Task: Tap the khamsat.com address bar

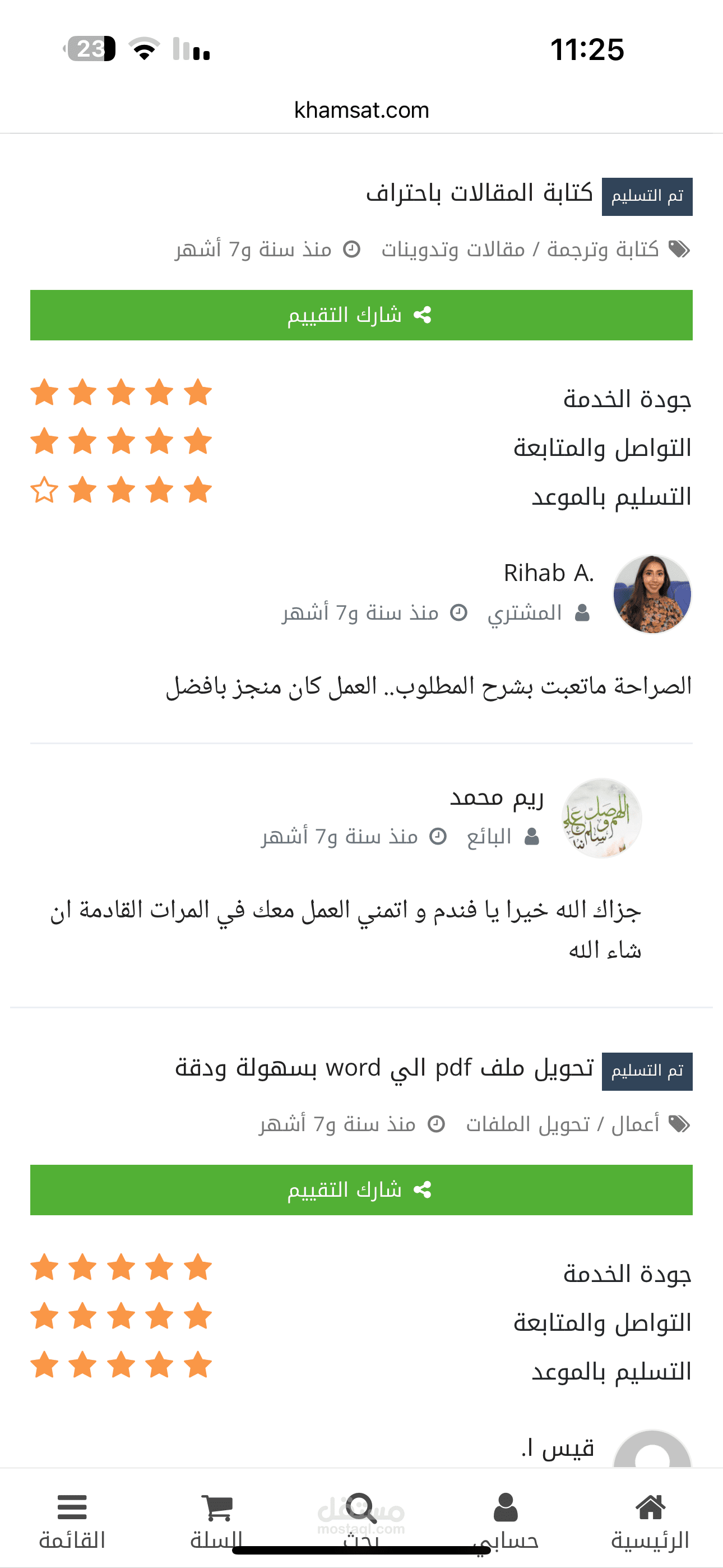Action: 361,110
